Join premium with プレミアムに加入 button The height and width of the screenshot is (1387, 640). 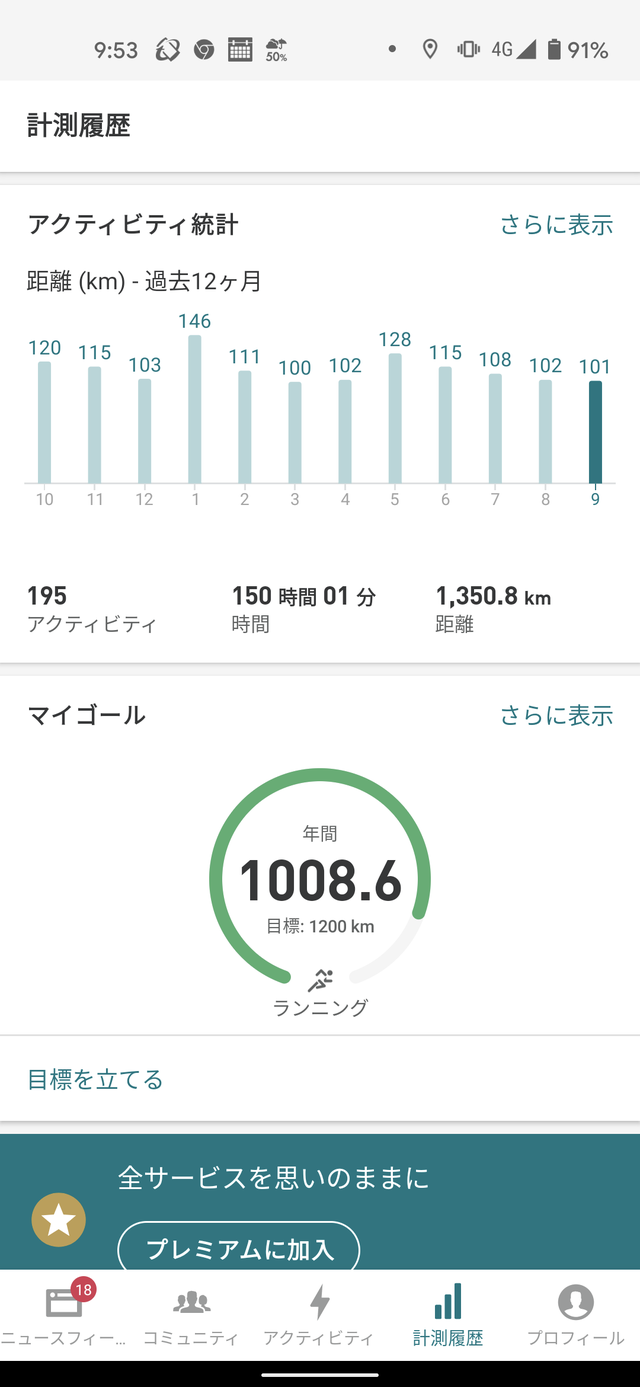239,1248
